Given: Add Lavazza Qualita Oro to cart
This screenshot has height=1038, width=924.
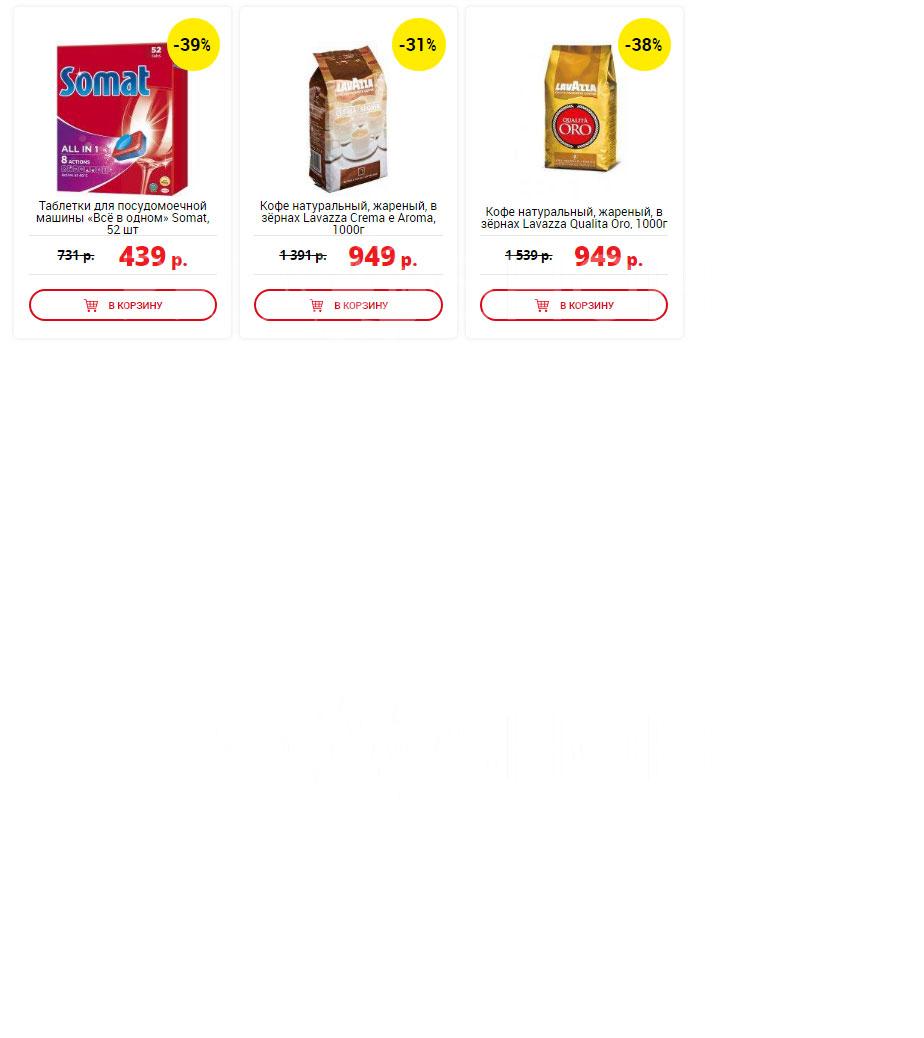Looking at the screenshot, I should pyautogui.click(x=574, y=305).
